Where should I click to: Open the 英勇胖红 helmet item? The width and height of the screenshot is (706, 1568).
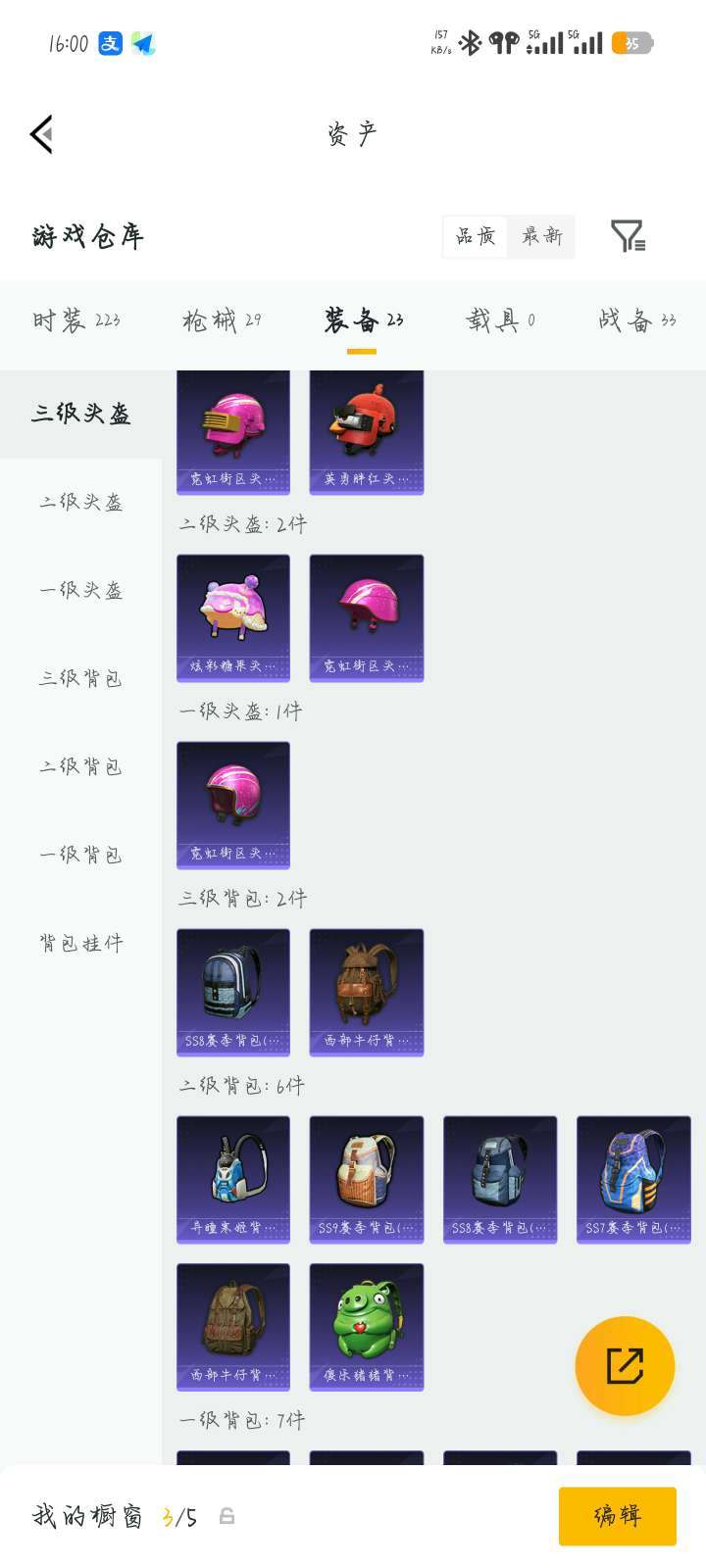(367, 432)
